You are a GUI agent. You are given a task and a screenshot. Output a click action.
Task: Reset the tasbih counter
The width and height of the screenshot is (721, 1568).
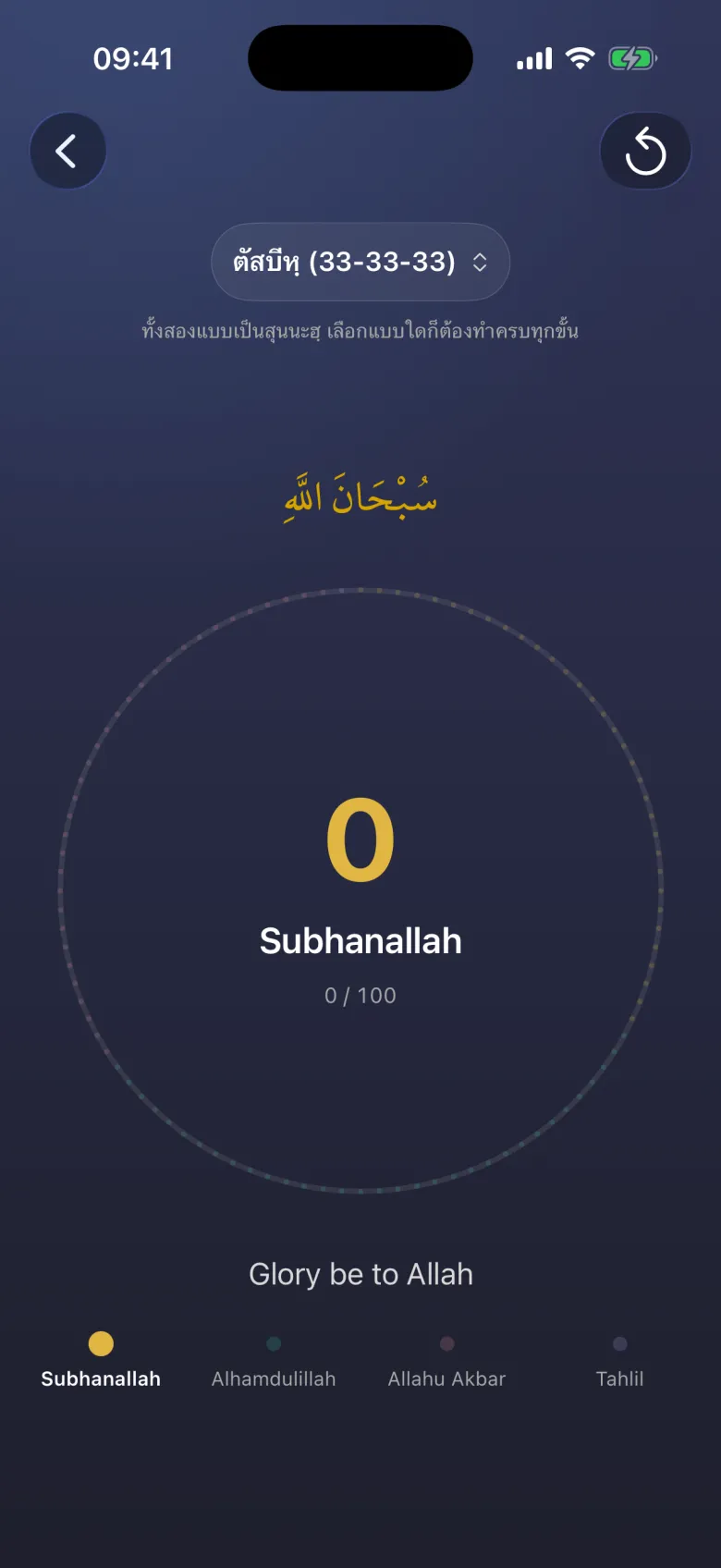645,151
